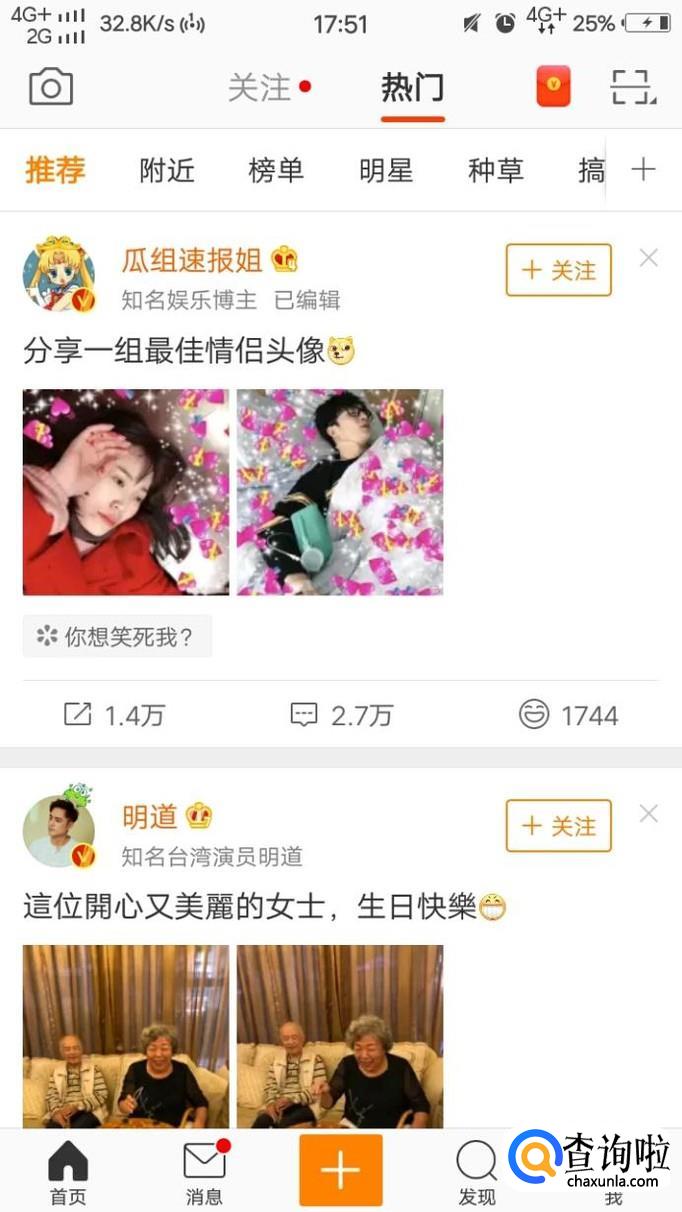This screenshot has width=682, height=1212.
Task: Open the 你想笑死我？ topic chip
Action: click(x=117, y=636)
